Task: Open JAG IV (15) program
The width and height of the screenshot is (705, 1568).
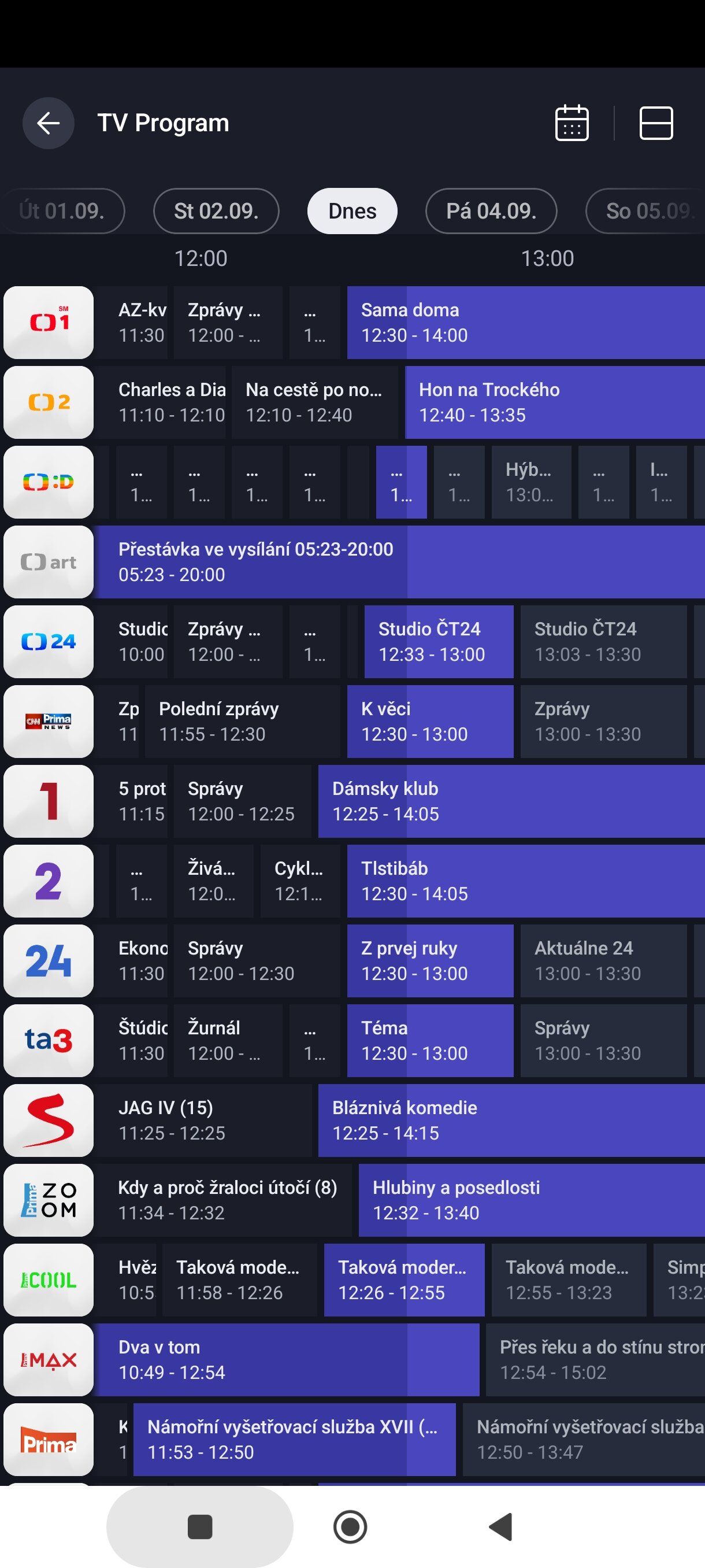Action: tap(204, 1120)
